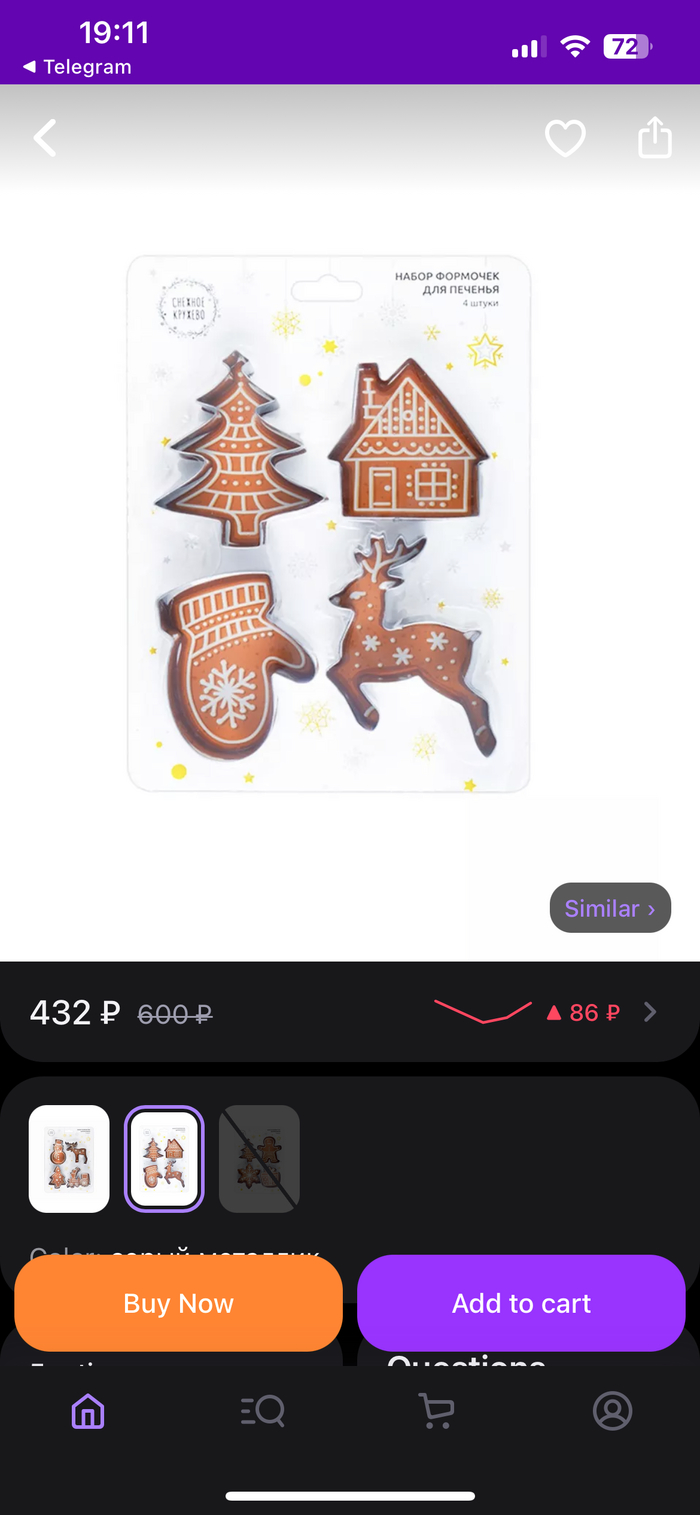
Task: Open the shopping cart tab
Action: coord(436,1411)
